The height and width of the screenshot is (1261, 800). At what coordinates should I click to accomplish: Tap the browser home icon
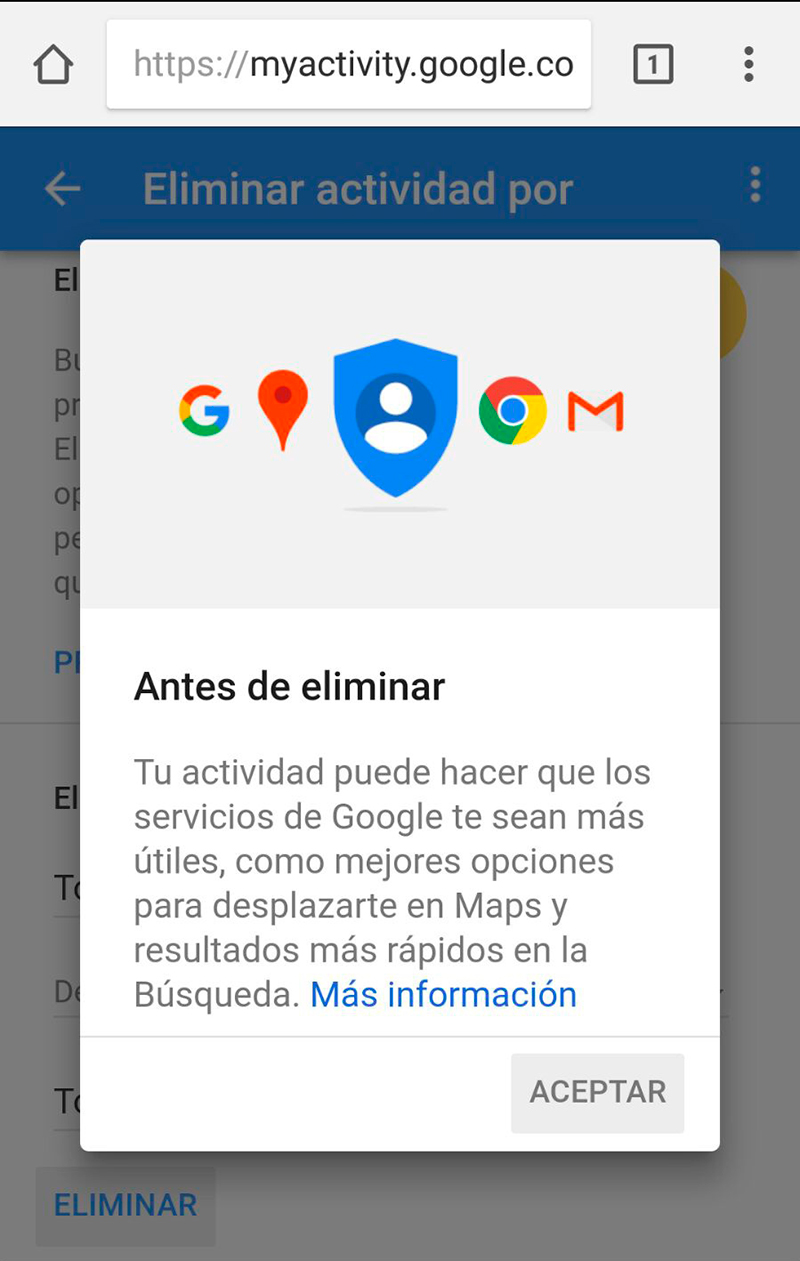(53, 65)
